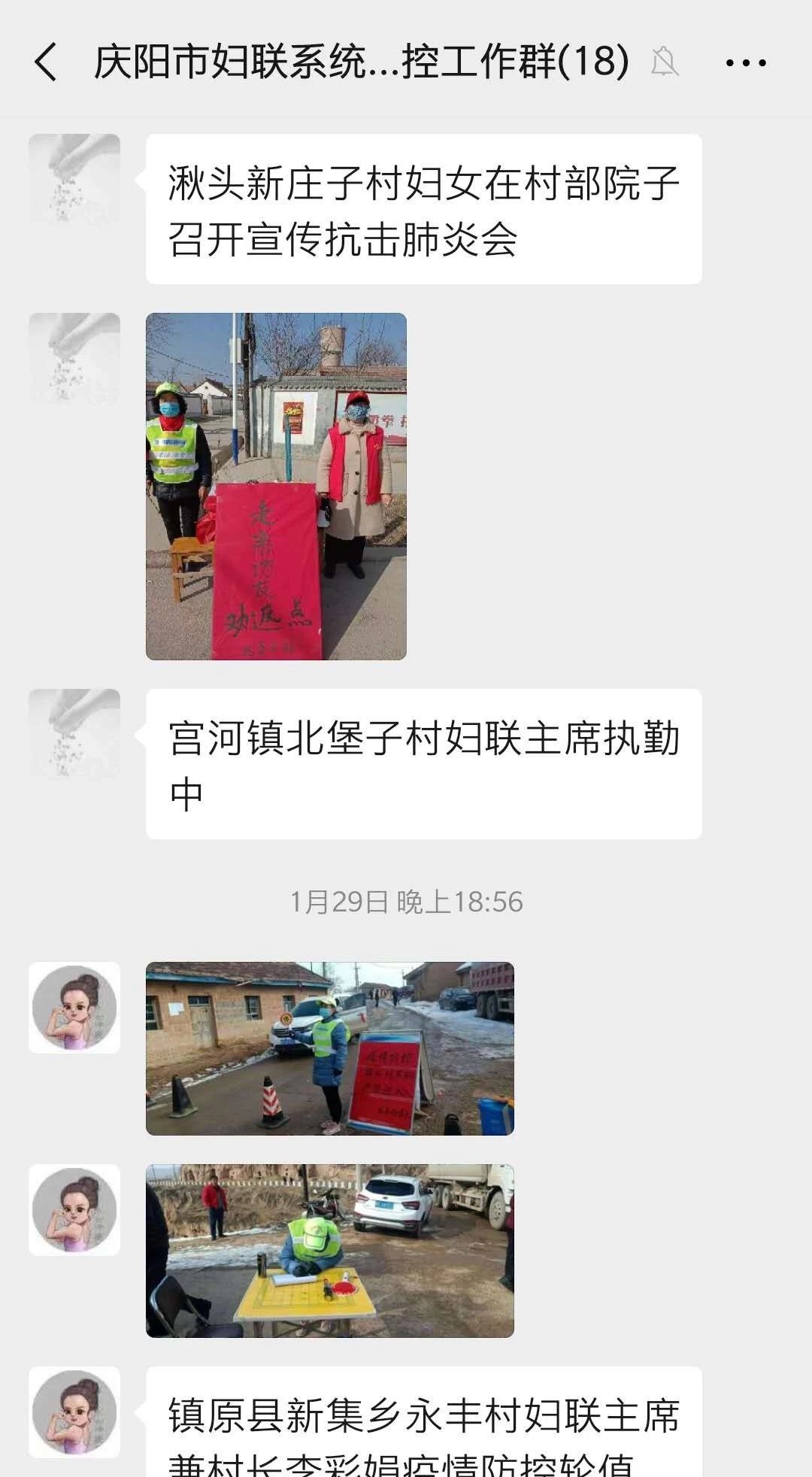The width and height of the screenshot is (812, 1477).
Task: Go back from the group chat
Action: tap(47, 62)
